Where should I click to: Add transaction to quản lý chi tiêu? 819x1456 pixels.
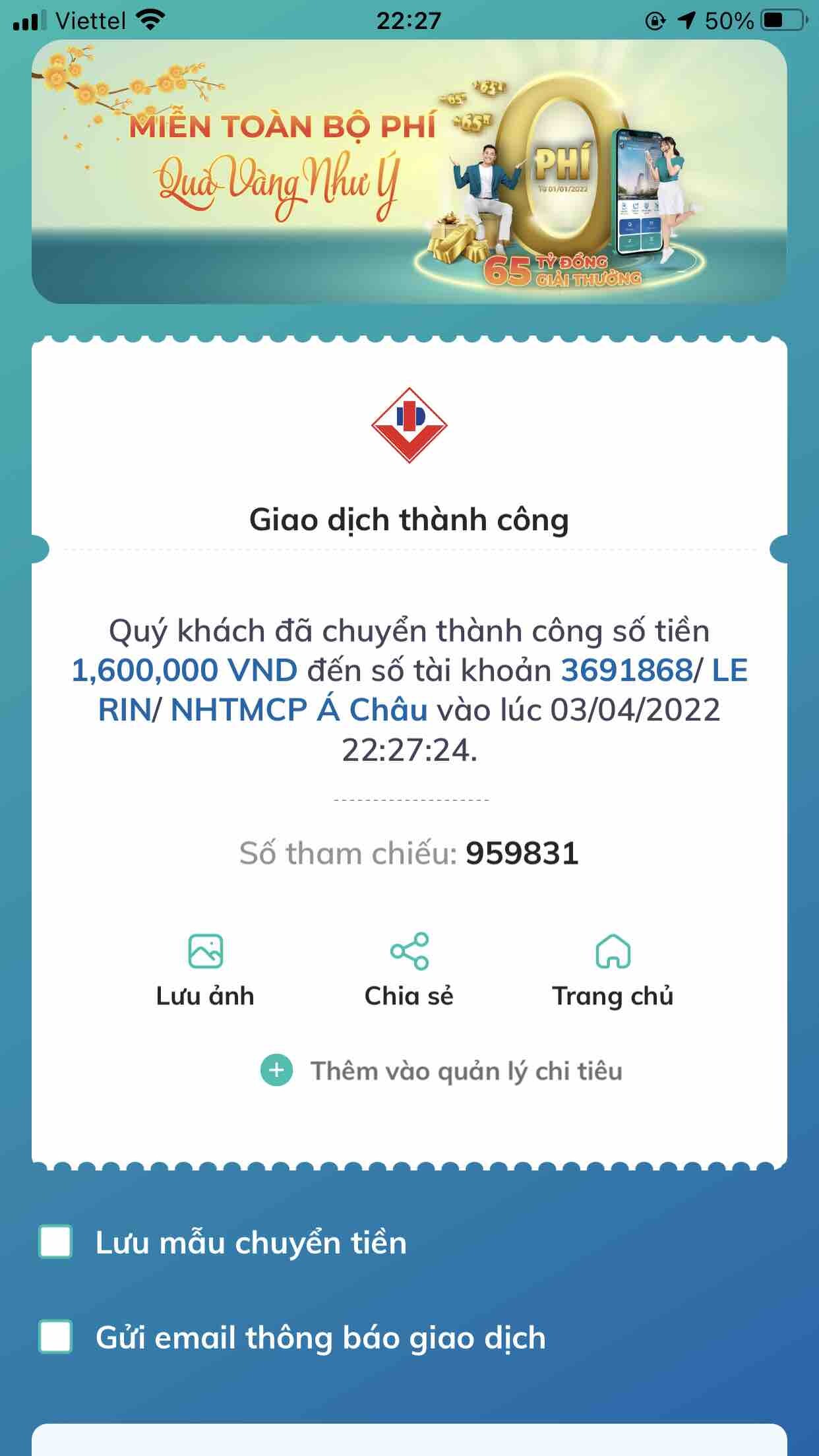[440, 1072]
